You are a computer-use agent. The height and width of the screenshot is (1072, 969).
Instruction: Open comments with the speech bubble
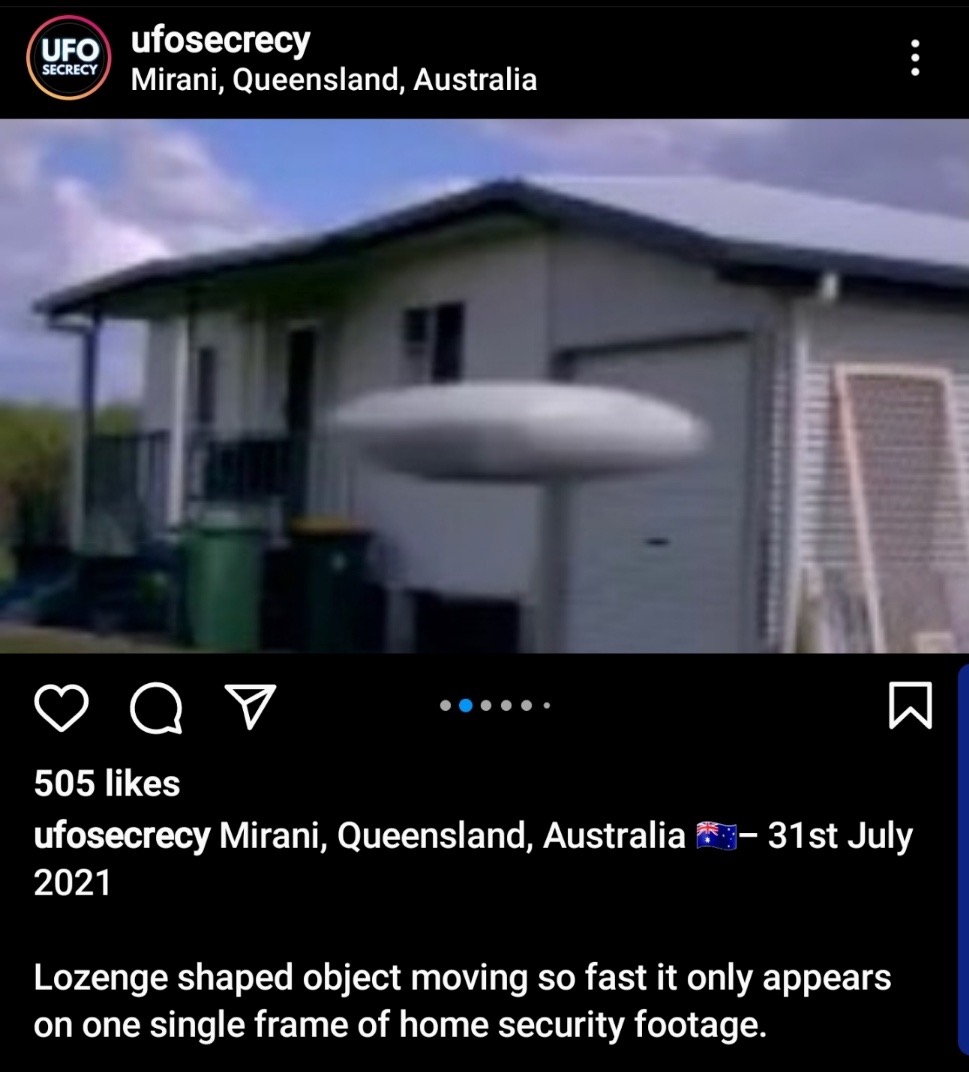pos(156,707)
